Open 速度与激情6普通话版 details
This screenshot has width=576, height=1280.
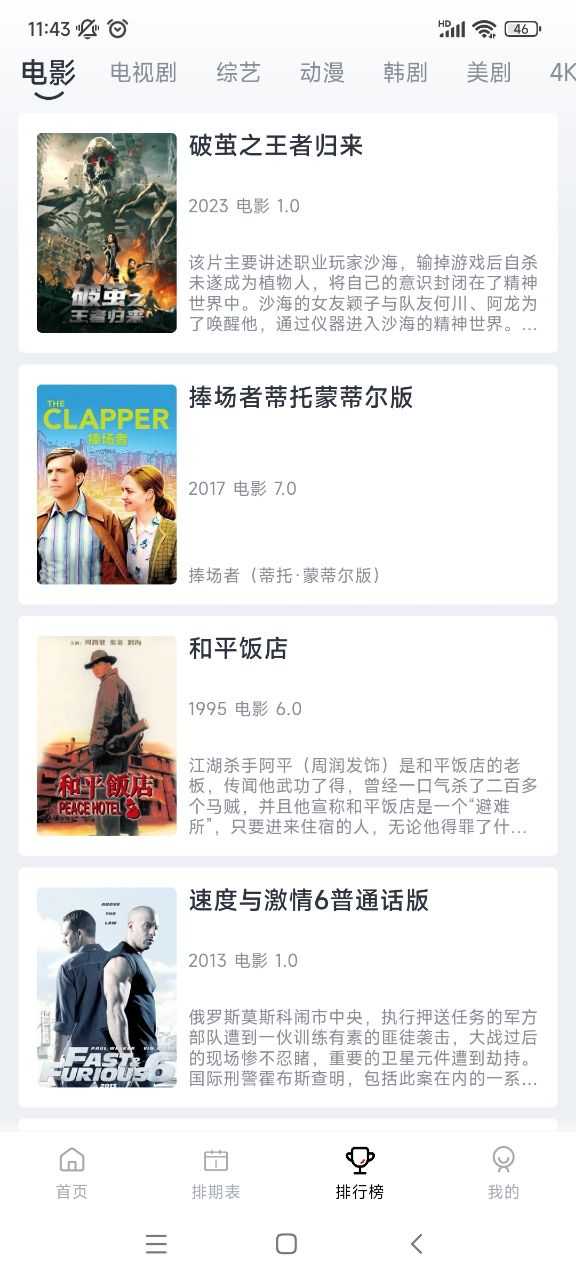pos(288,988)
